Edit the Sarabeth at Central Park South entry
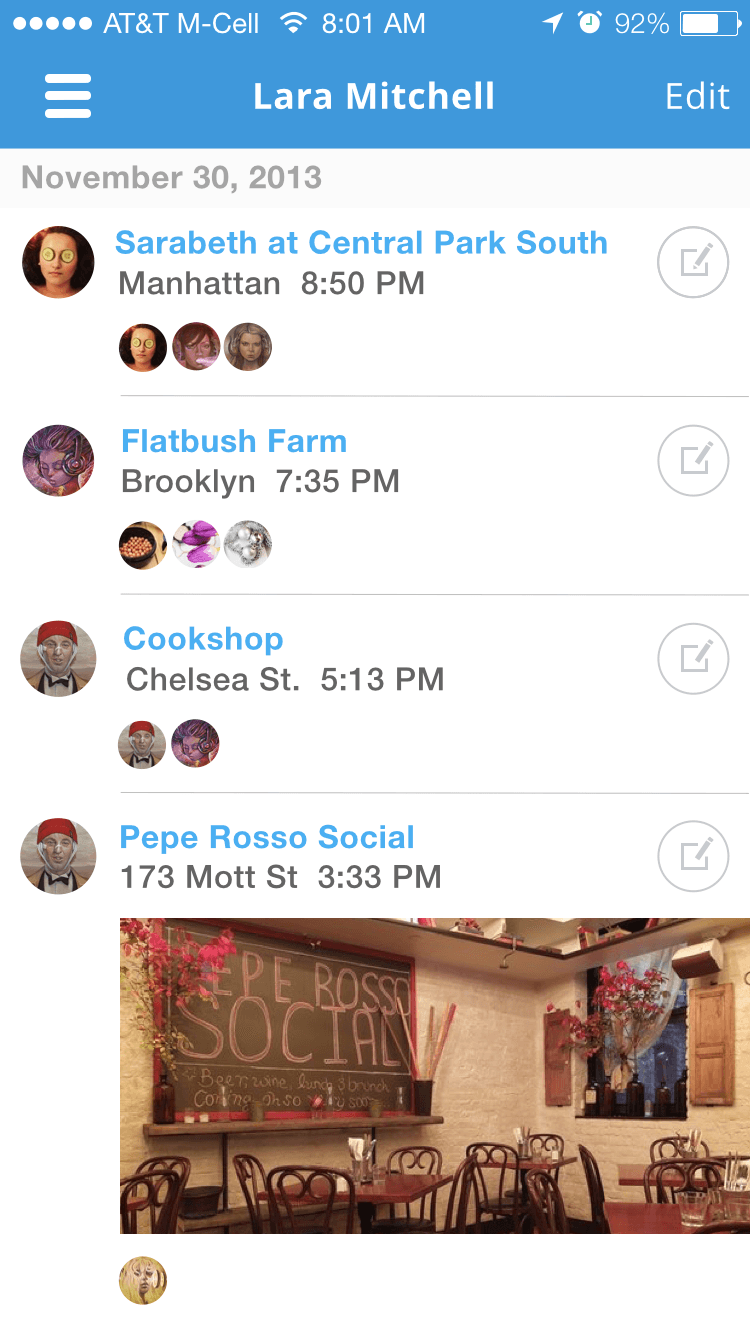750x1334 pixels. 693,262
